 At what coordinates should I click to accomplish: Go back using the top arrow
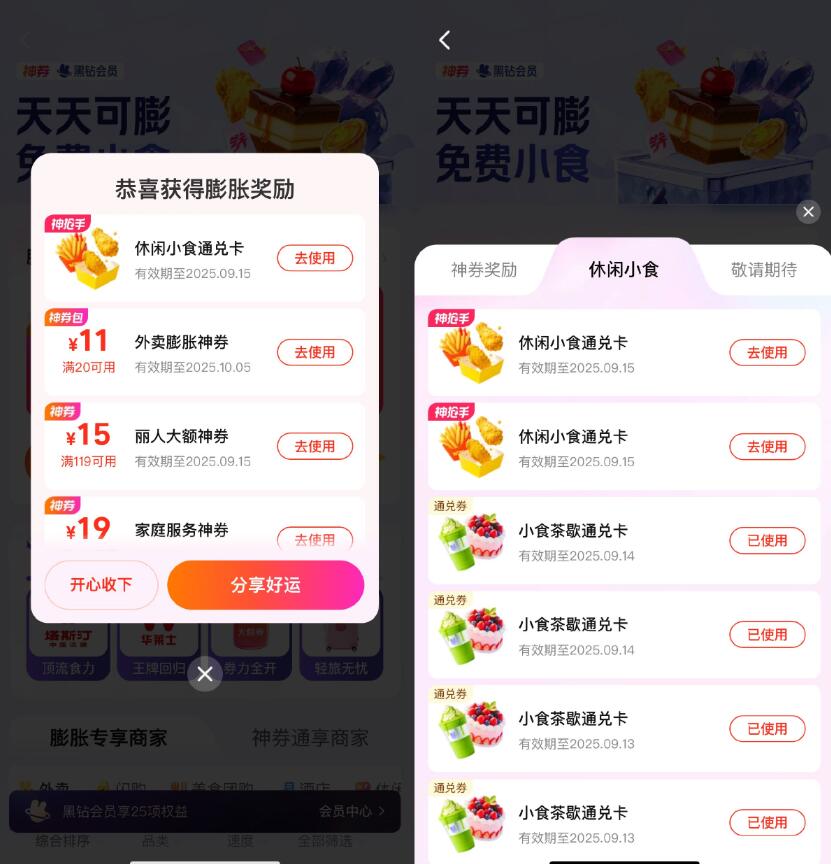[445, 40]
